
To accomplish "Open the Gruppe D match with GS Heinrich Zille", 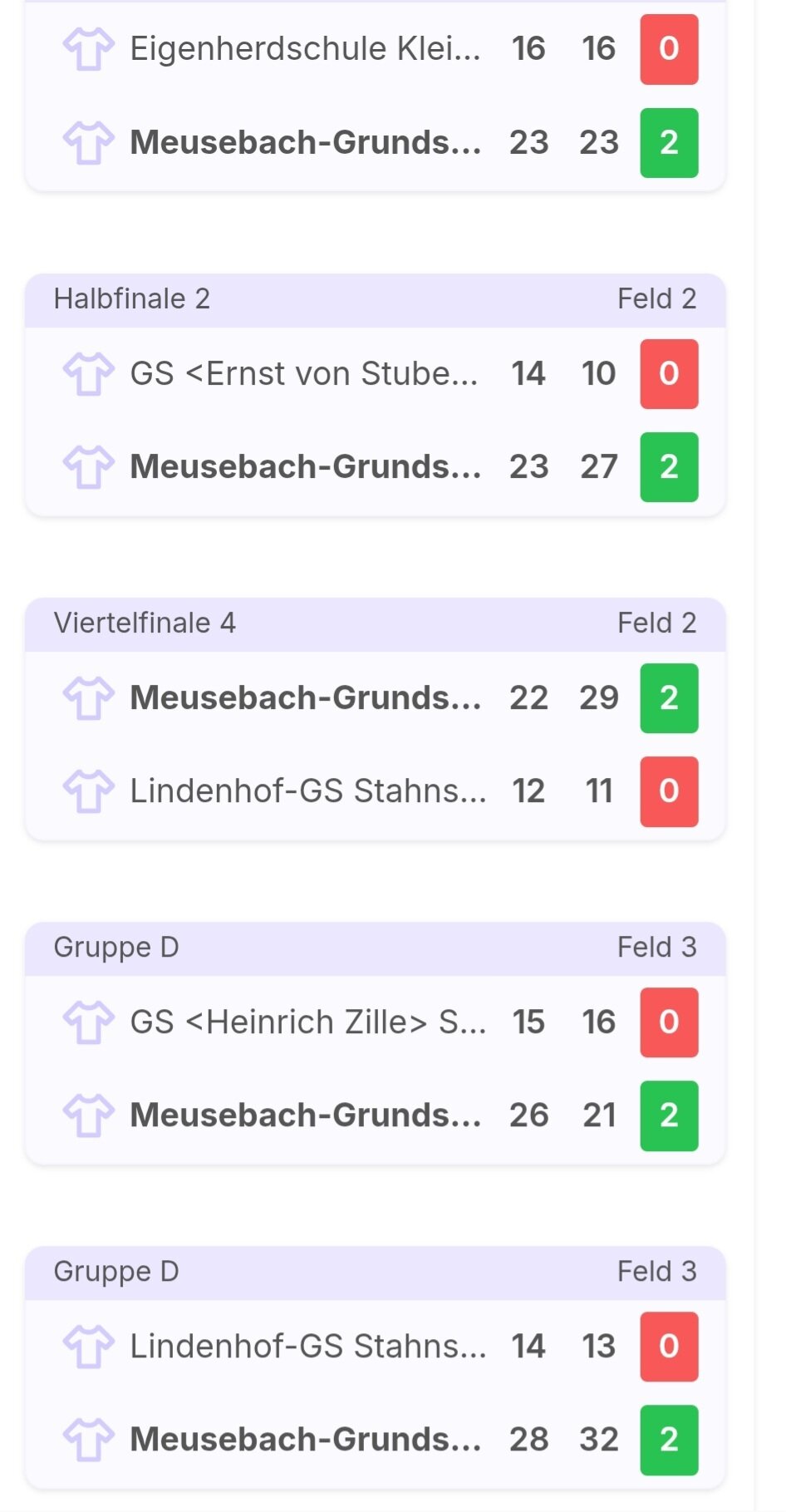I will coord(375,1043).
